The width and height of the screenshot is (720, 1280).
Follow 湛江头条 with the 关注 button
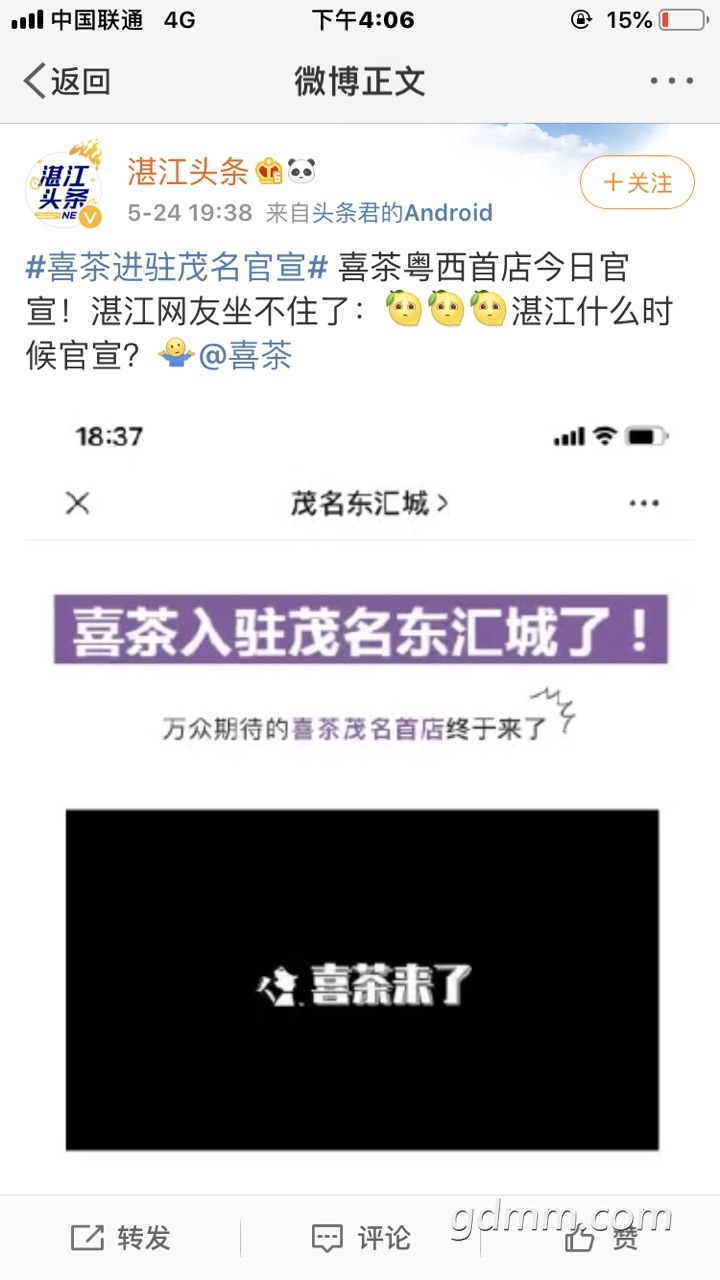pyautogui.click(x=637, y=182)
